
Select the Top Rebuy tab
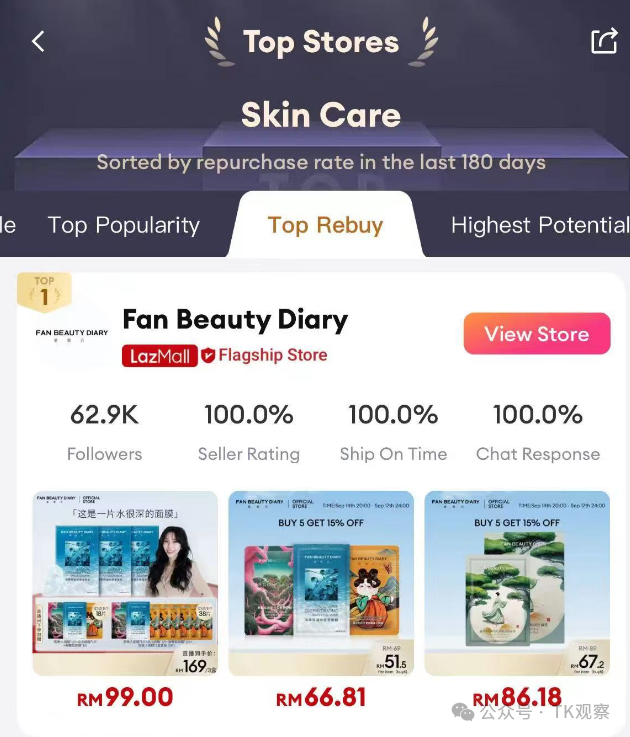[x=325, y=226]
